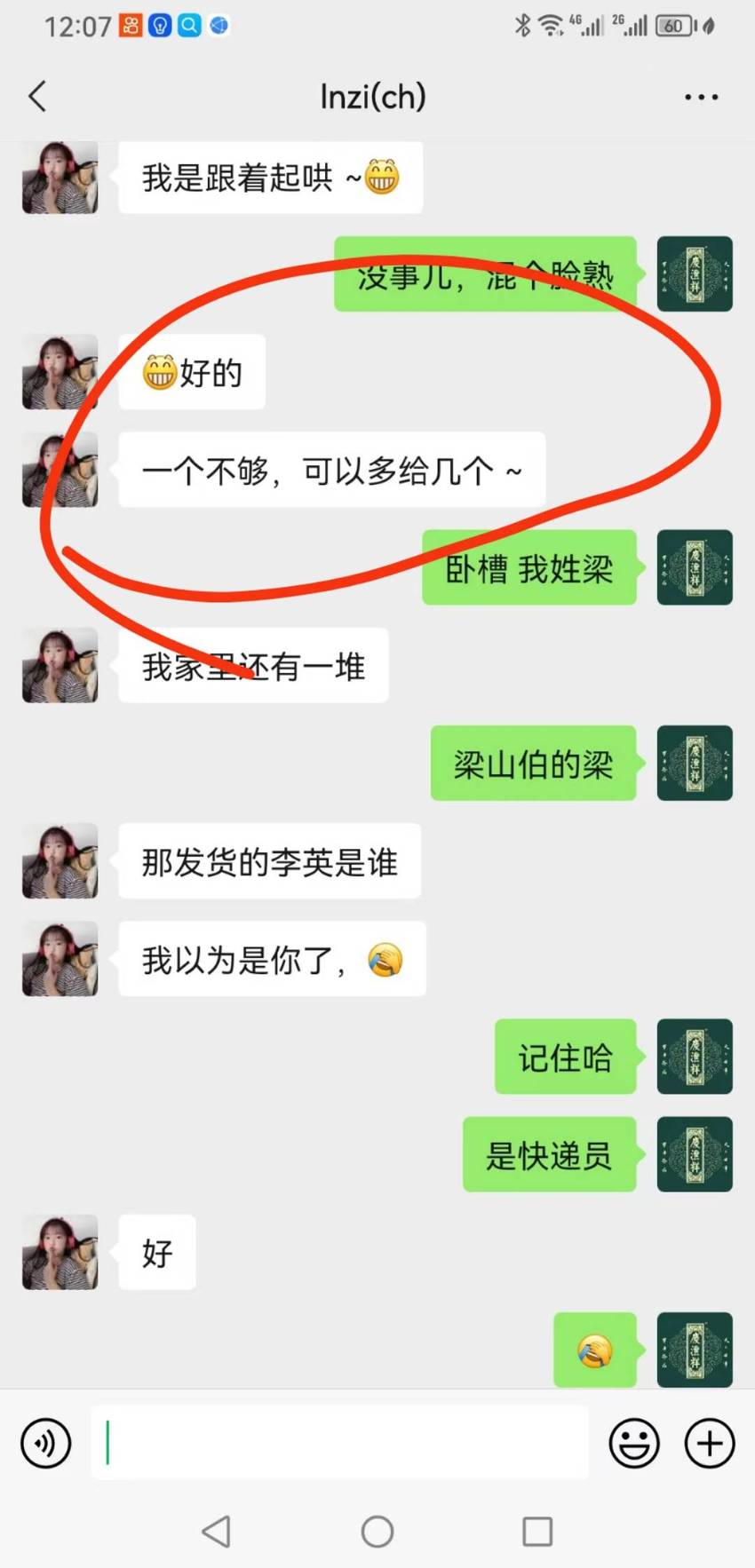Switch to voice message input

pos(46,1444)
